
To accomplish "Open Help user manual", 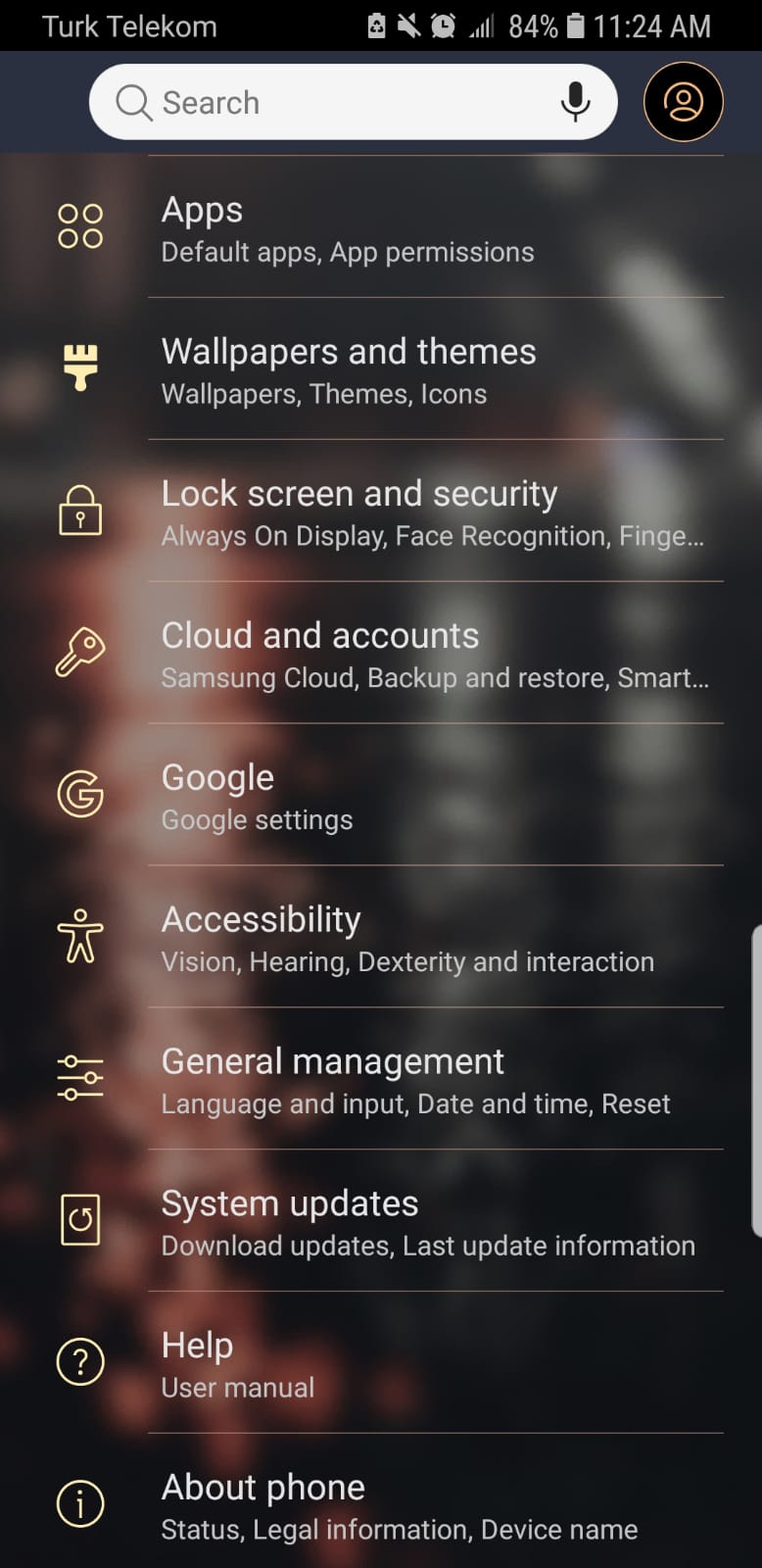I will (392, 1364).
